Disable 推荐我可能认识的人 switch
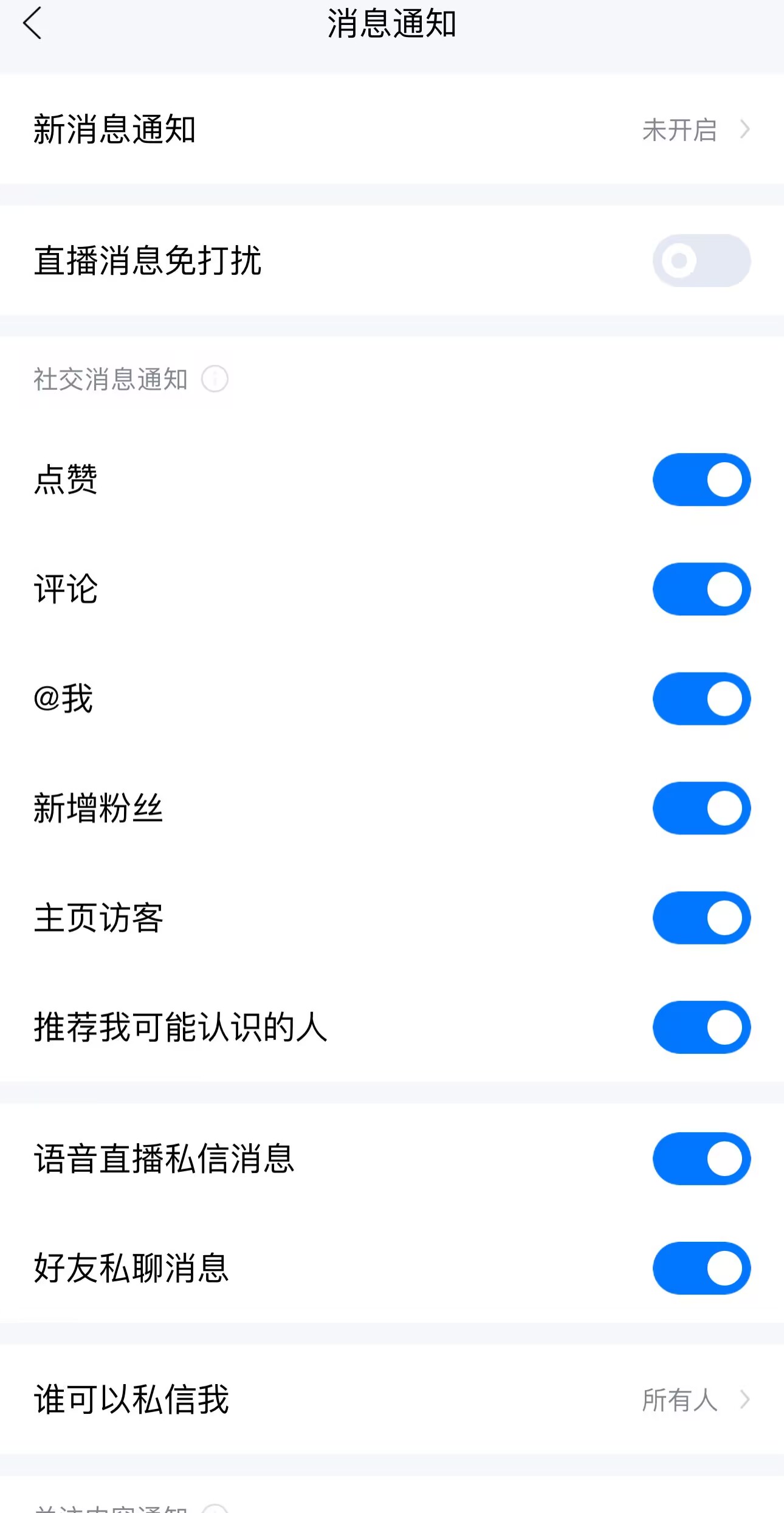The width and height of the screenshot is (784, 1513). [x=701, y=1027]
